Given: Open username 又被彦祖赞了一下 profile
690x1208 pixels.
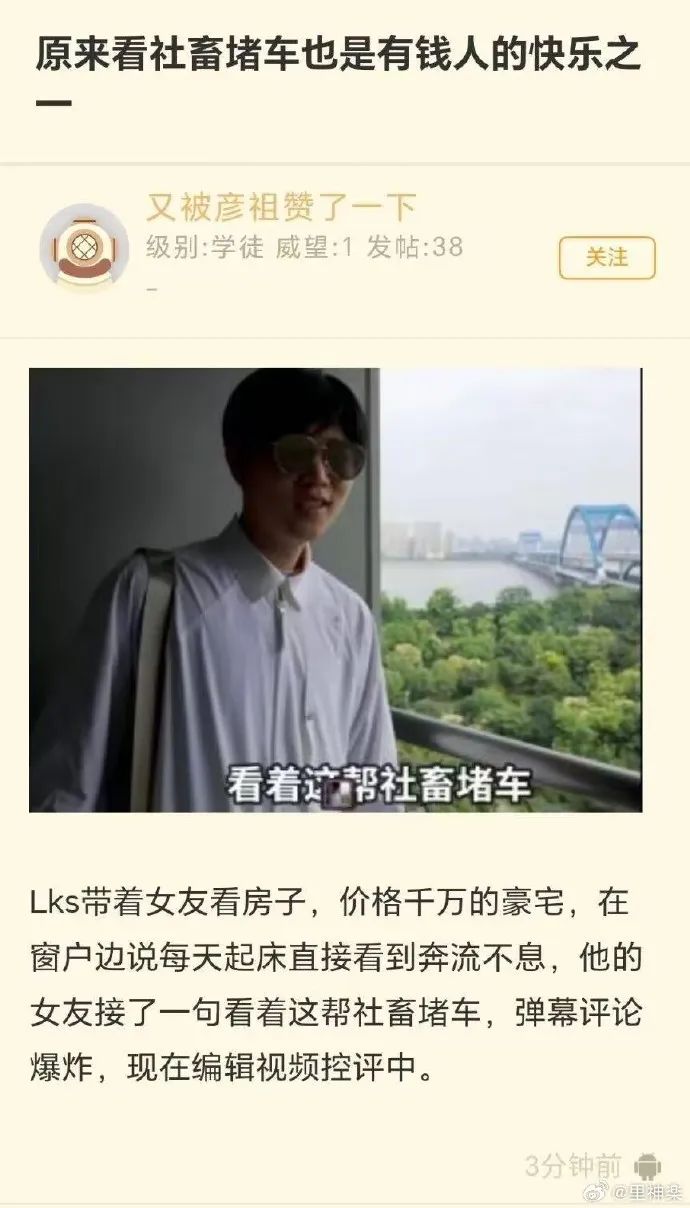Looking at the screenshot, I should (x=281, y=207).
